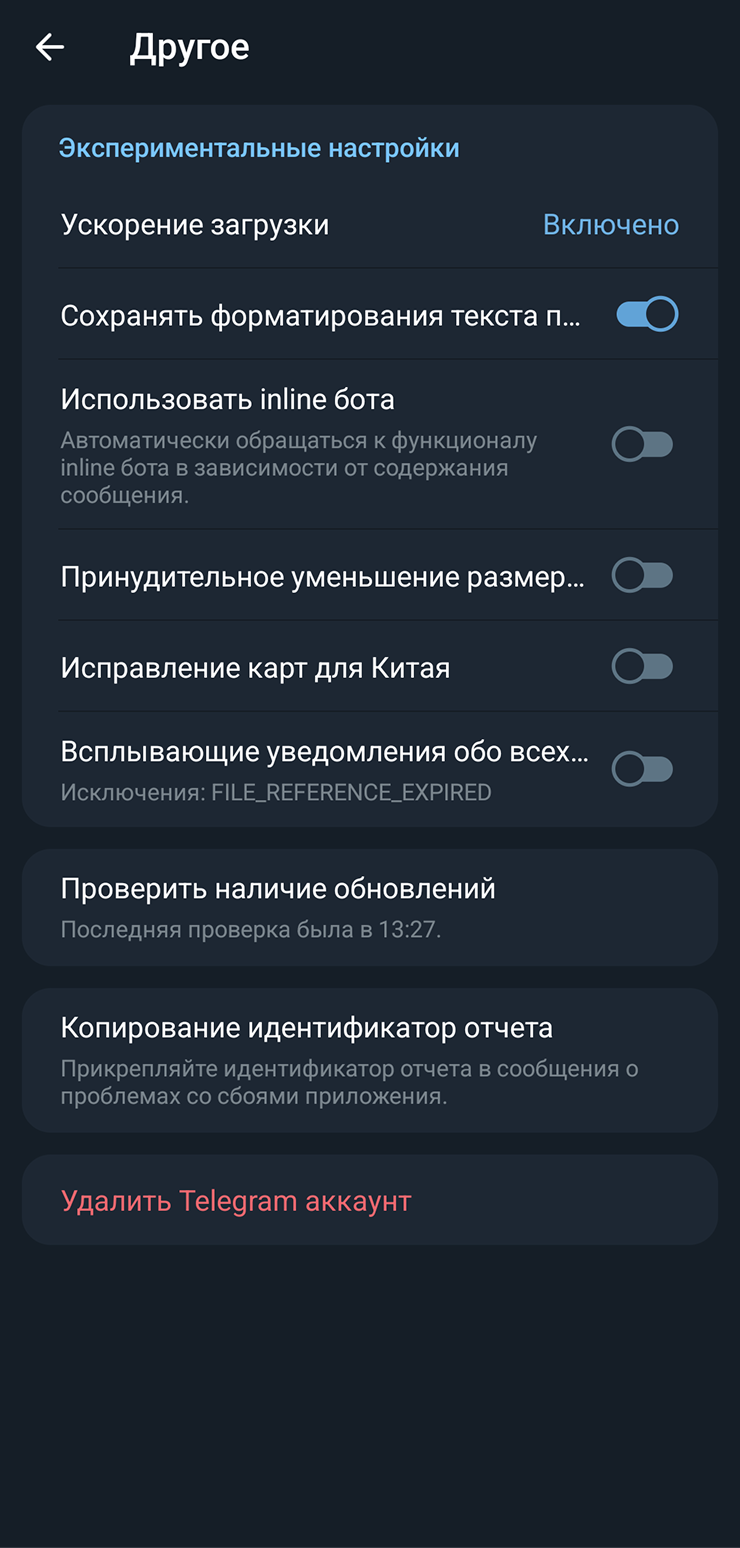The height and width of the screenshot is (1548, 740).
Task: Go back from the Другое screen
Action: coord(49,47)
